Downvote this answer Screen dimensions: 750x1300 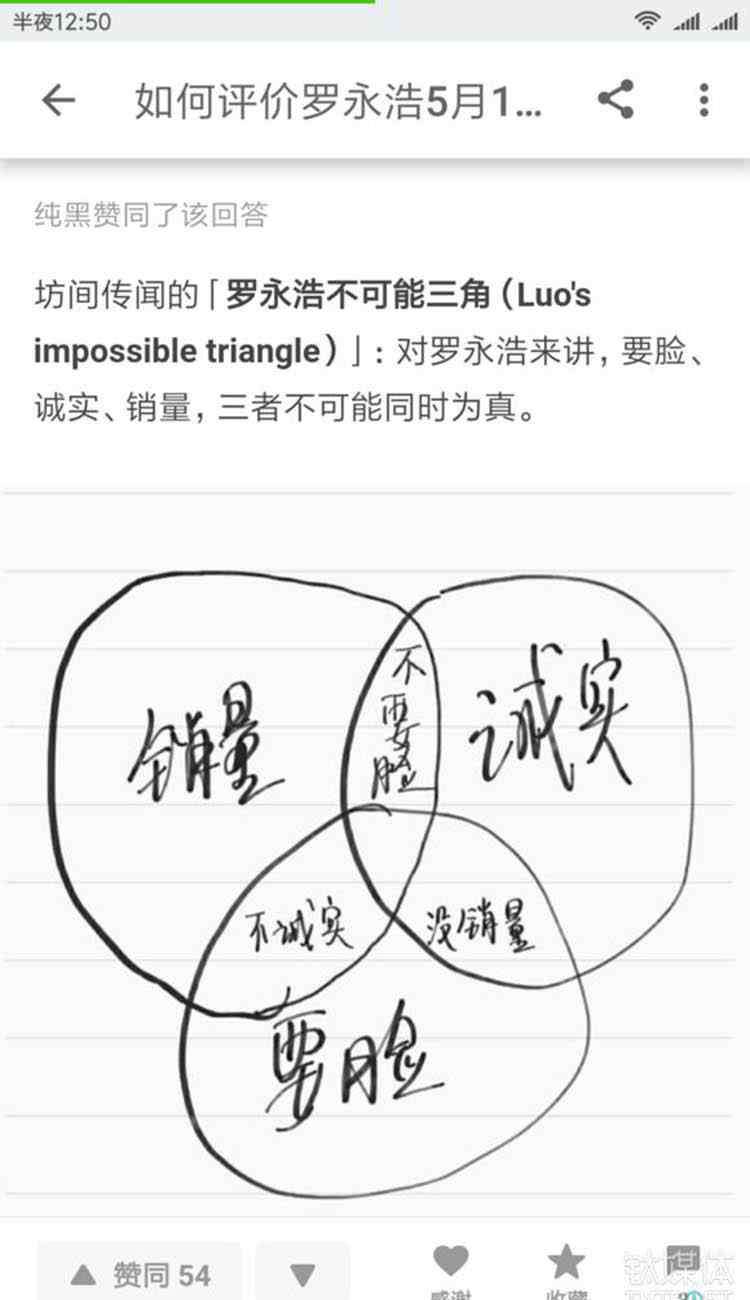tap(303, 1272)
